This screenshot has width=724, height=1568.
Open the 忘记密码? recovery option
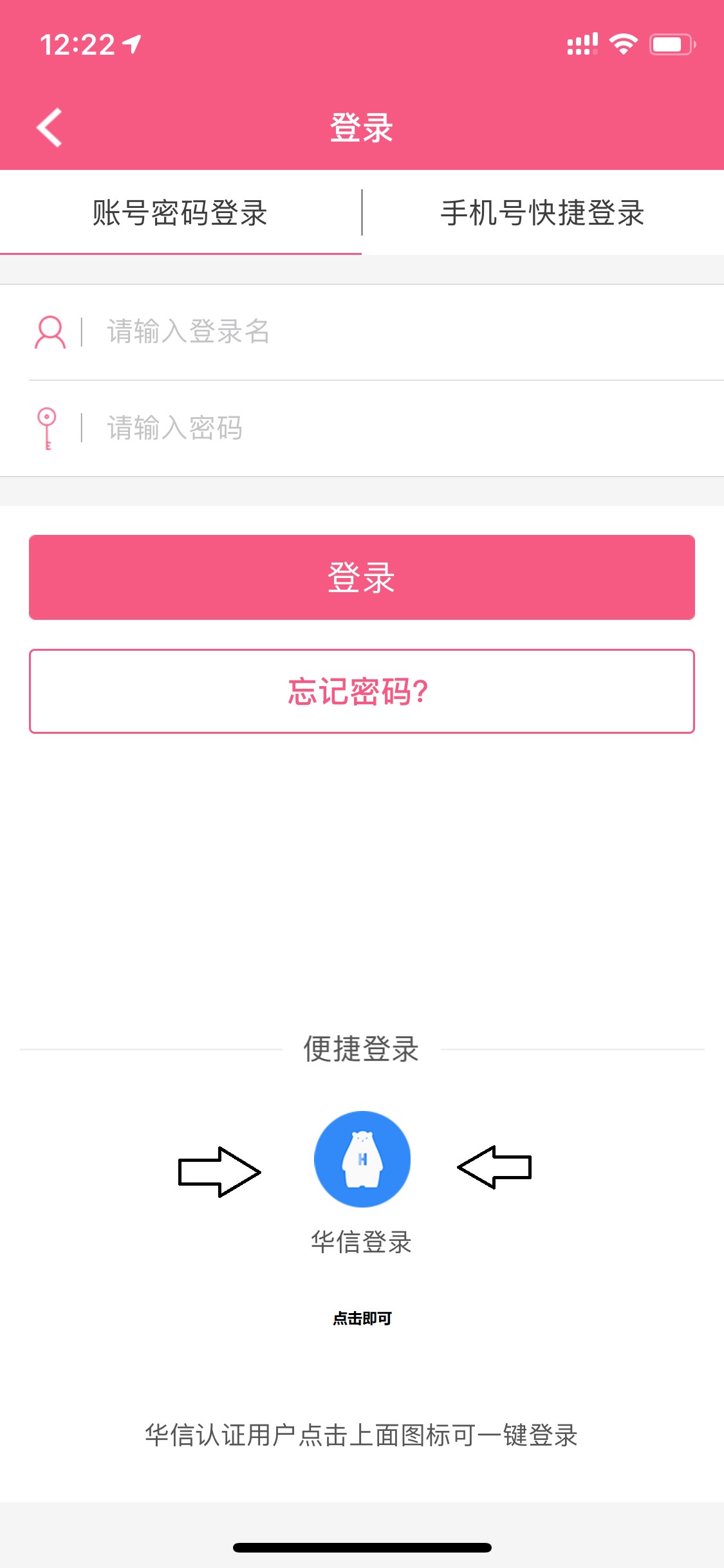click(362, 691)
